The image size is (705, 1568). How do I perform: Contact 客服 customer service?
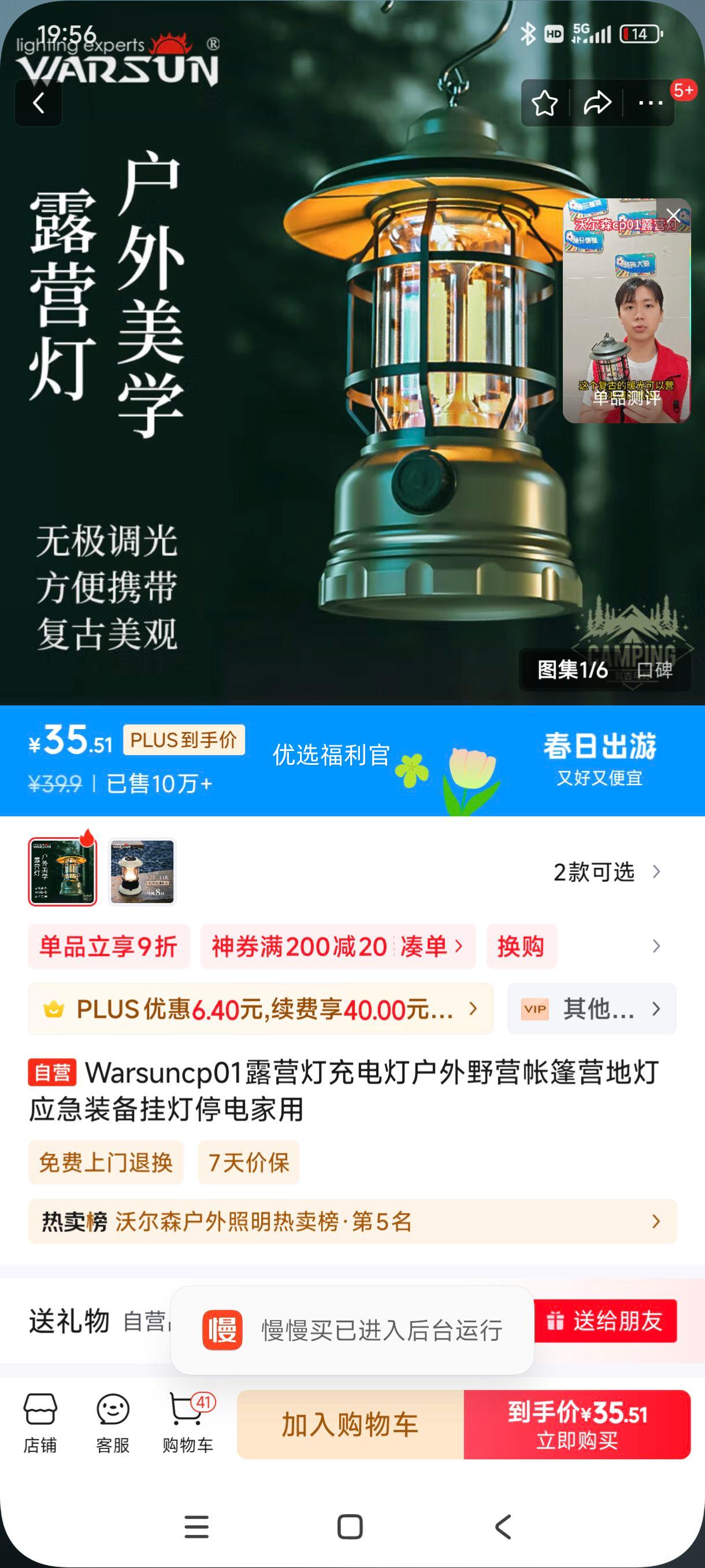coord(113,1423)
